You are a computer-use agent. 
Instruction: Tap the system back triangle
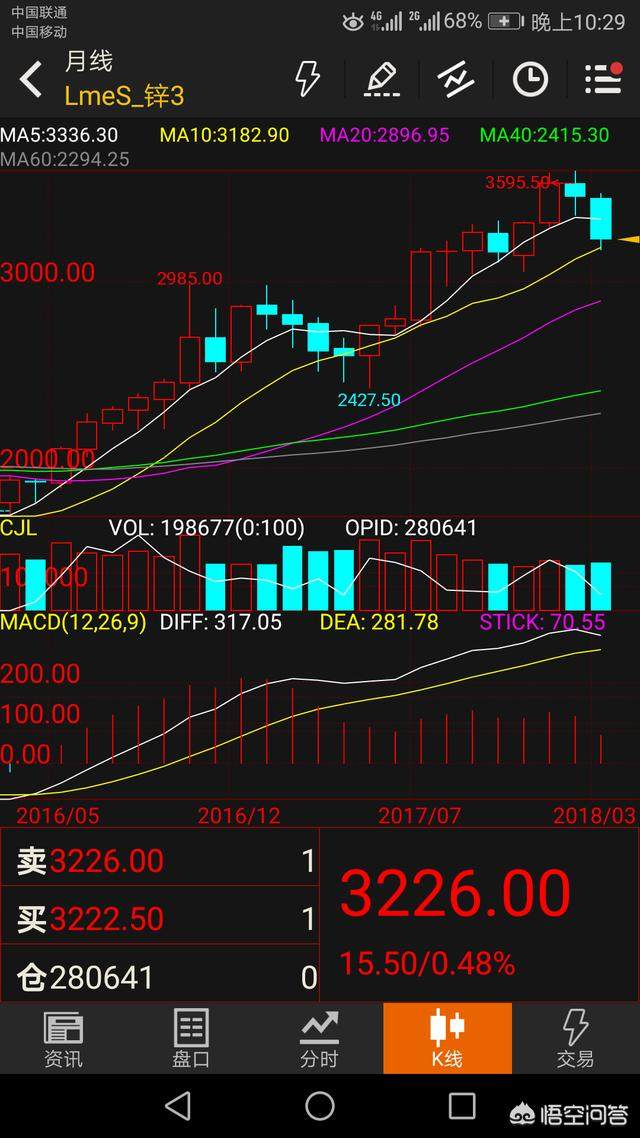pos(178,1107)
